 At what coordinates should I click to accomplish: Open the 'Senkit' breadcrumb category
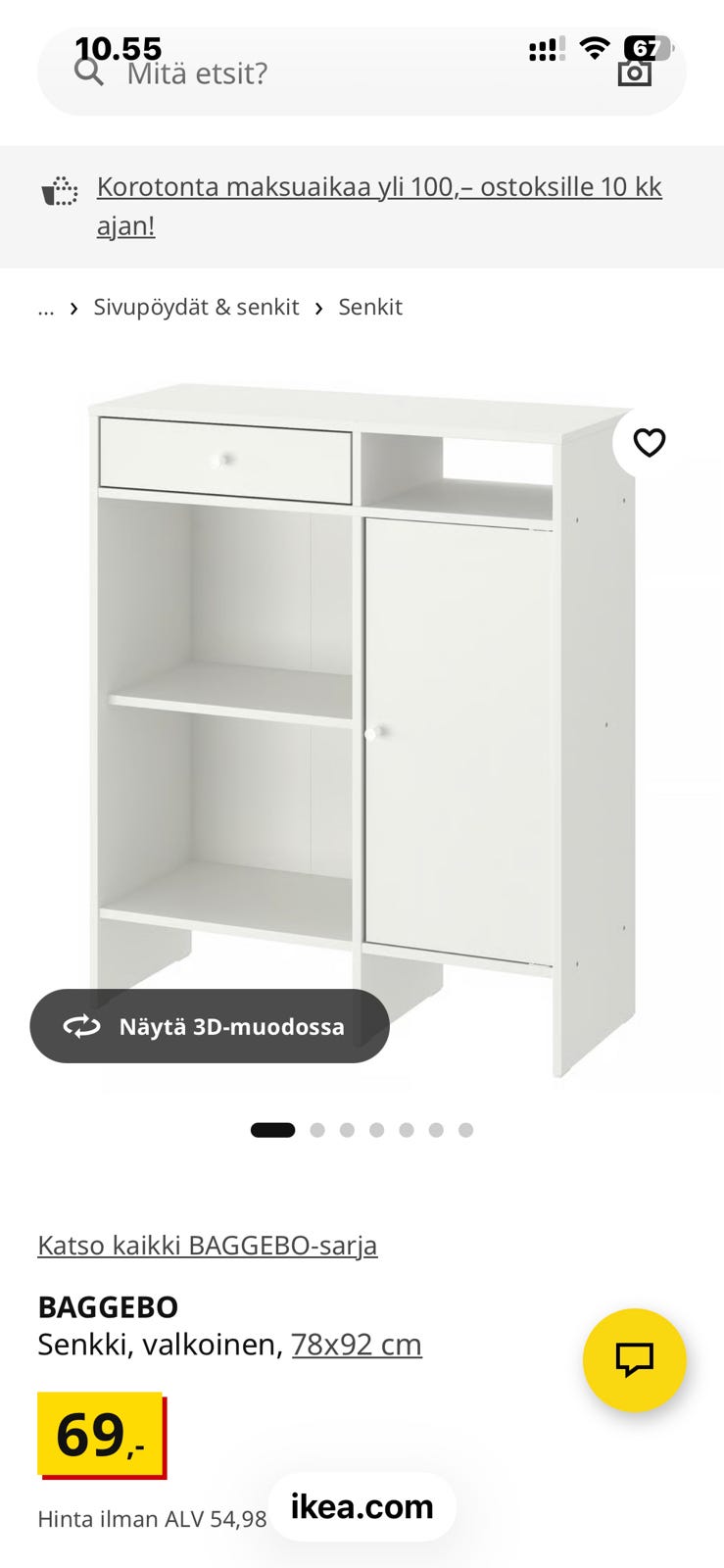(x=370, y=307)
